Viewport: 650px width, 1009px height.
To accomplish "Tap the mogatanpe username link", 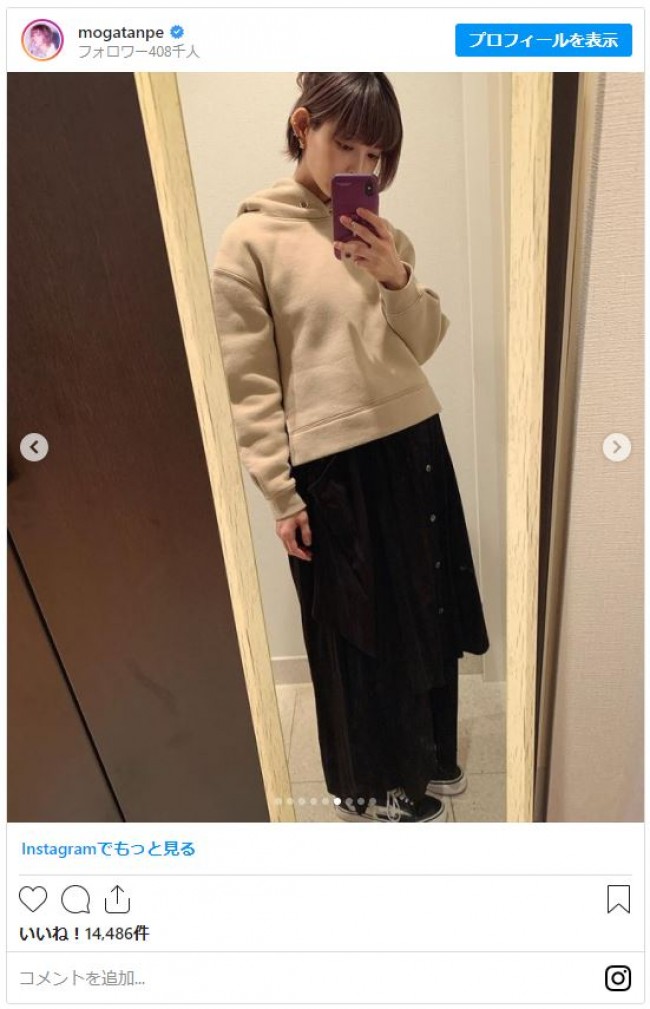I will click(121, 31).
